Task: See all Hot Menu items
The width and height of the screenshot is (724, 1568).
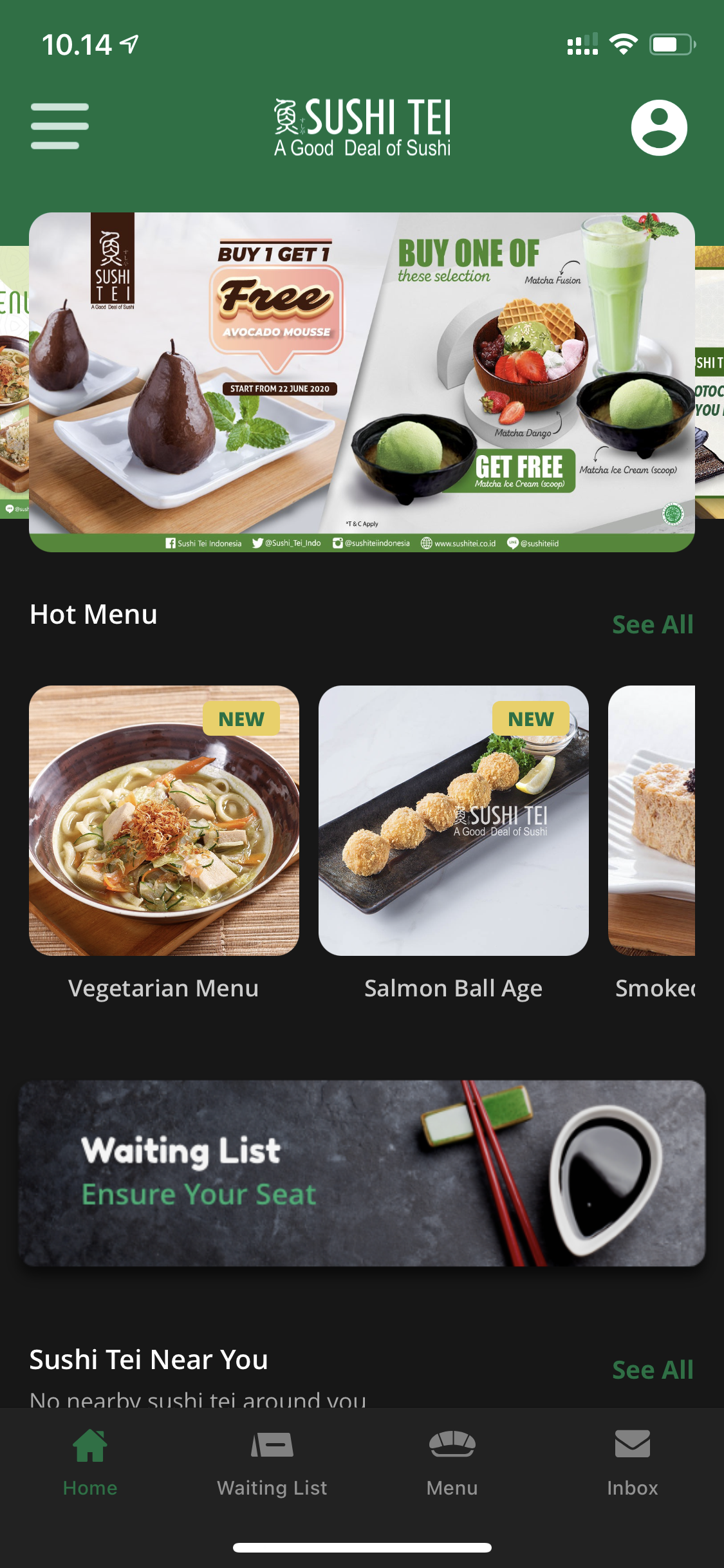Action: point(652,624)
